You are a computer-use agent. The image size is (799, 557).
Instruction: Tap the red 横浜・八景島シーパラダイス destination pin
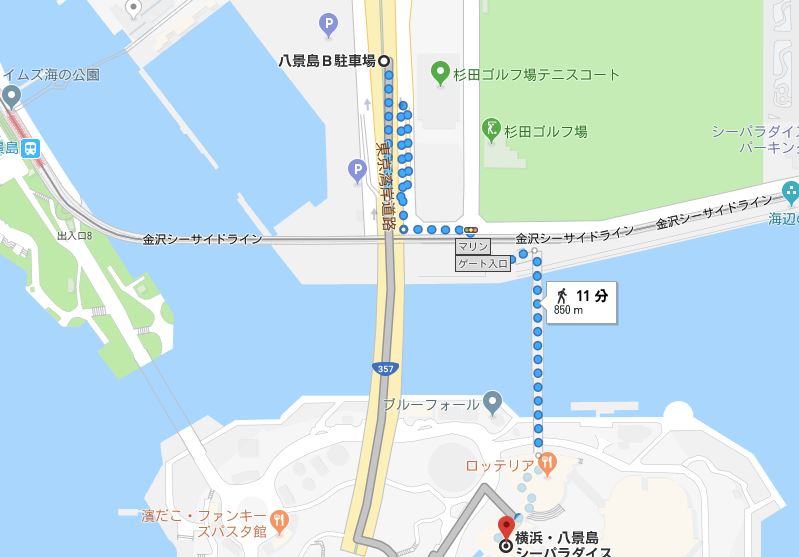[506, 527]
